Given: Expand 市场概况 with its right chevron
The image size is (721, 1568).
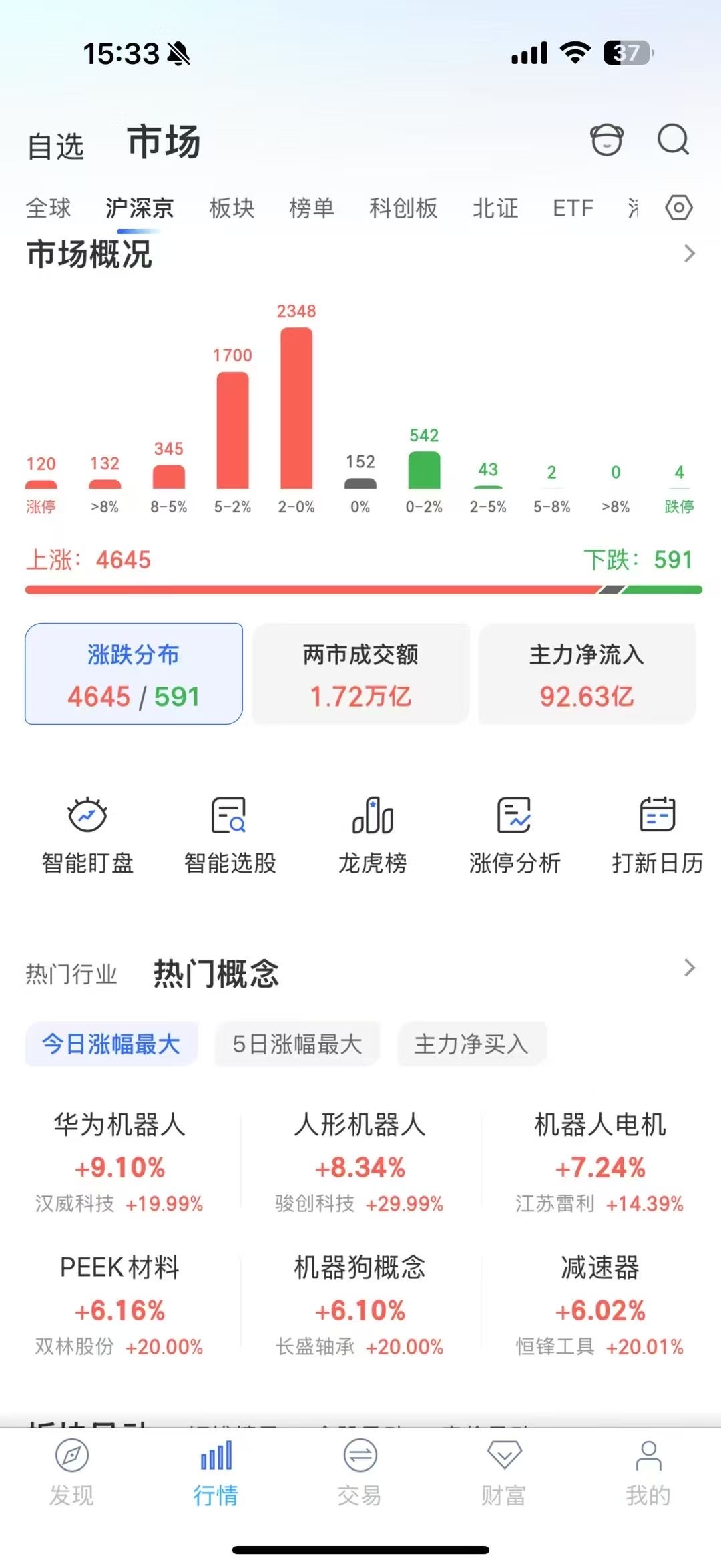Looking at the screenshot, I should coord(690,254).
